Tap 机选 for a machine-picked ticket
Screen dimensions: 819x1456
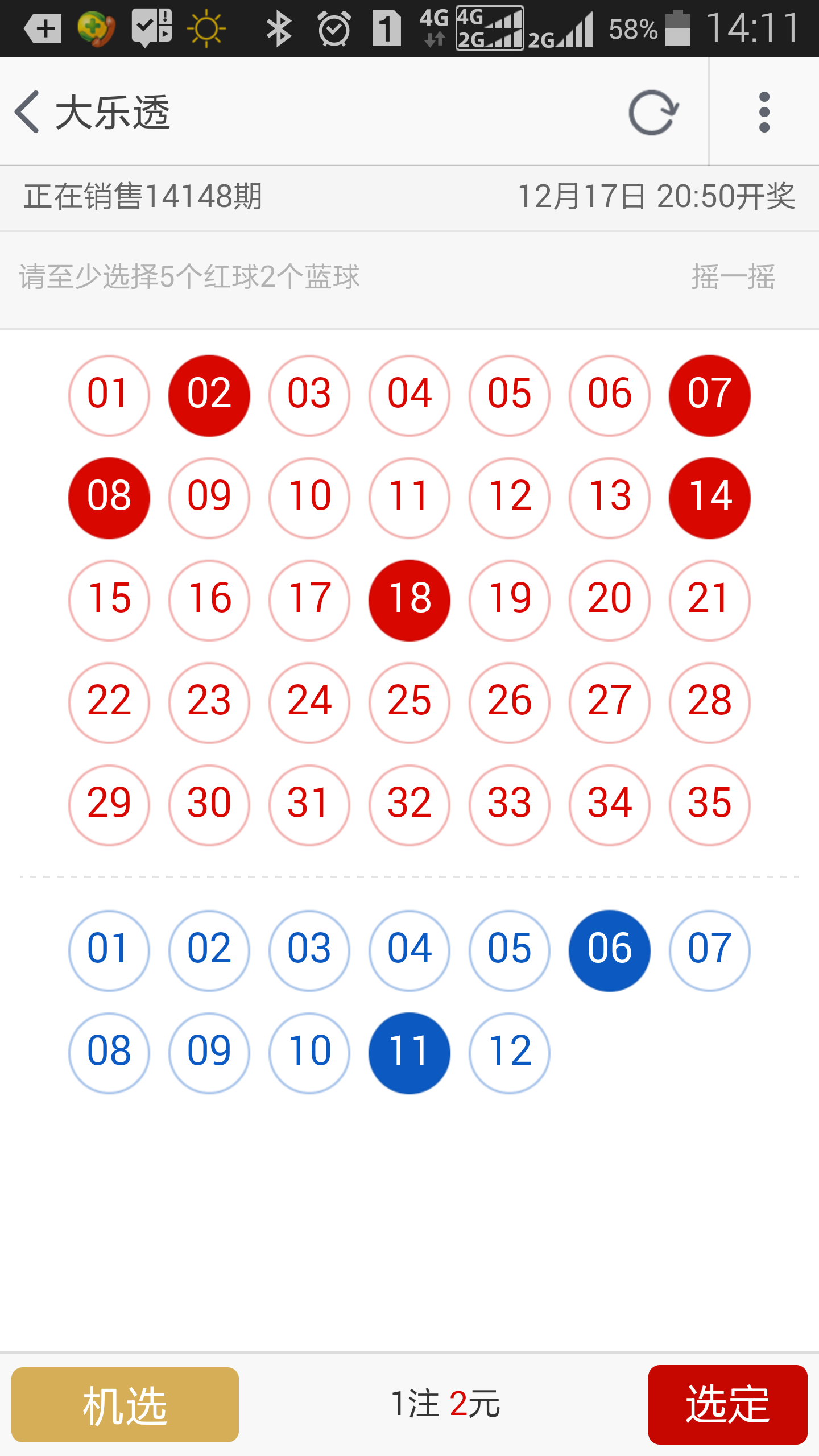(125, 1405)
